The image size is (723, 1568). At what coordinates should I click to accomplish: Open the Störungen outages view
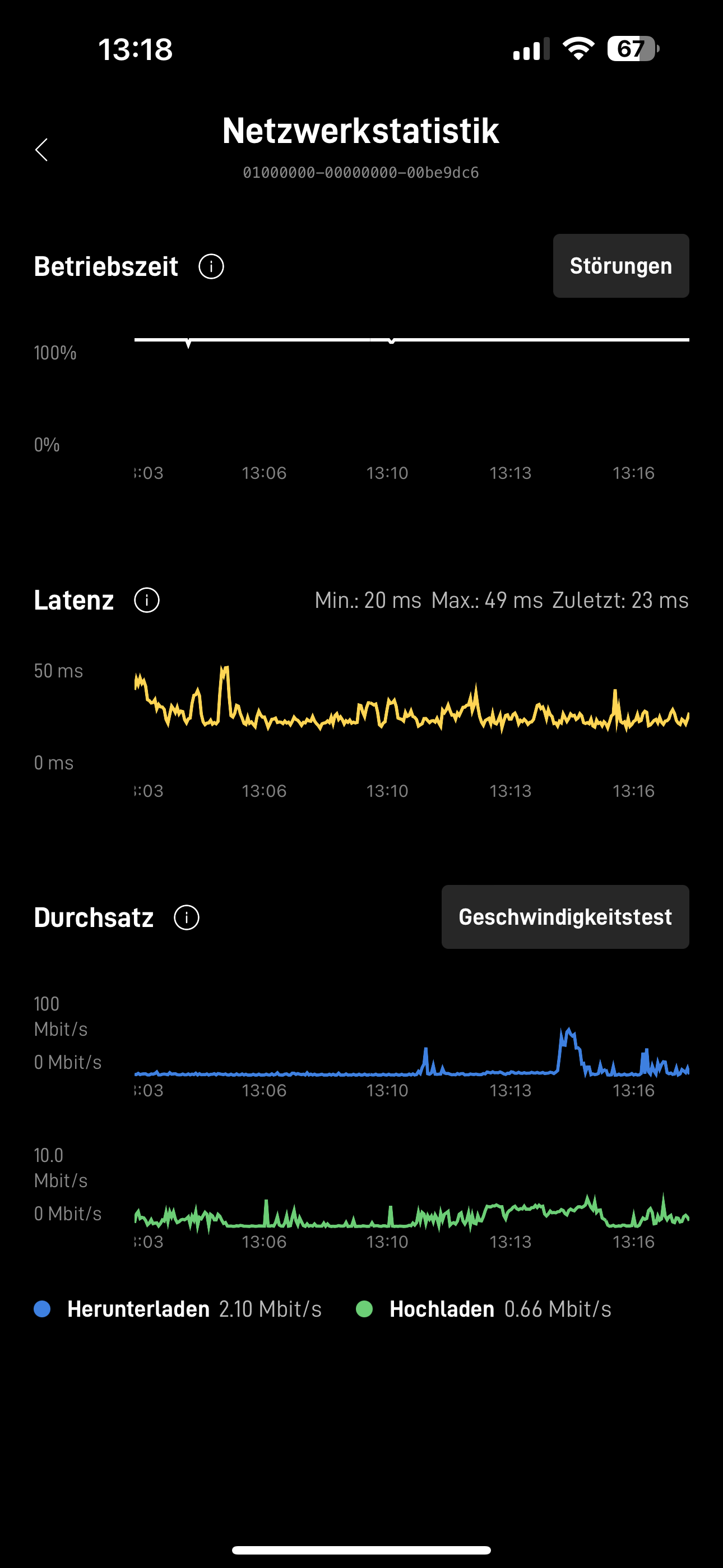[x=620, y=266]
